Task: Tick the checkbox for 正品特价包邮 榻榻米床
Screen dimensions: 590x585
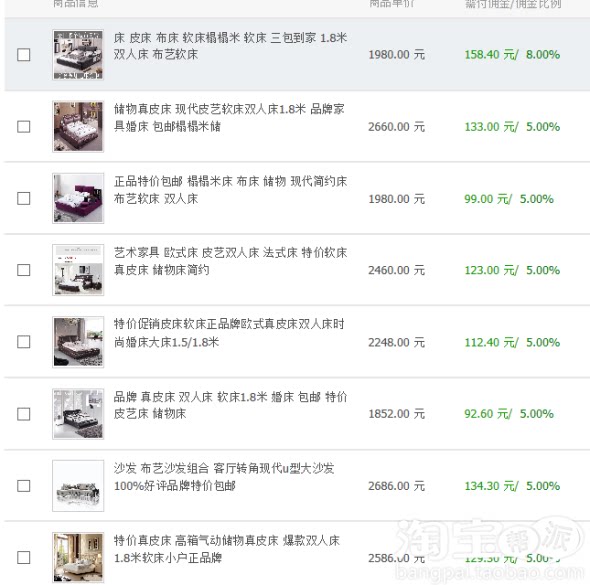Action: point(24,199)
